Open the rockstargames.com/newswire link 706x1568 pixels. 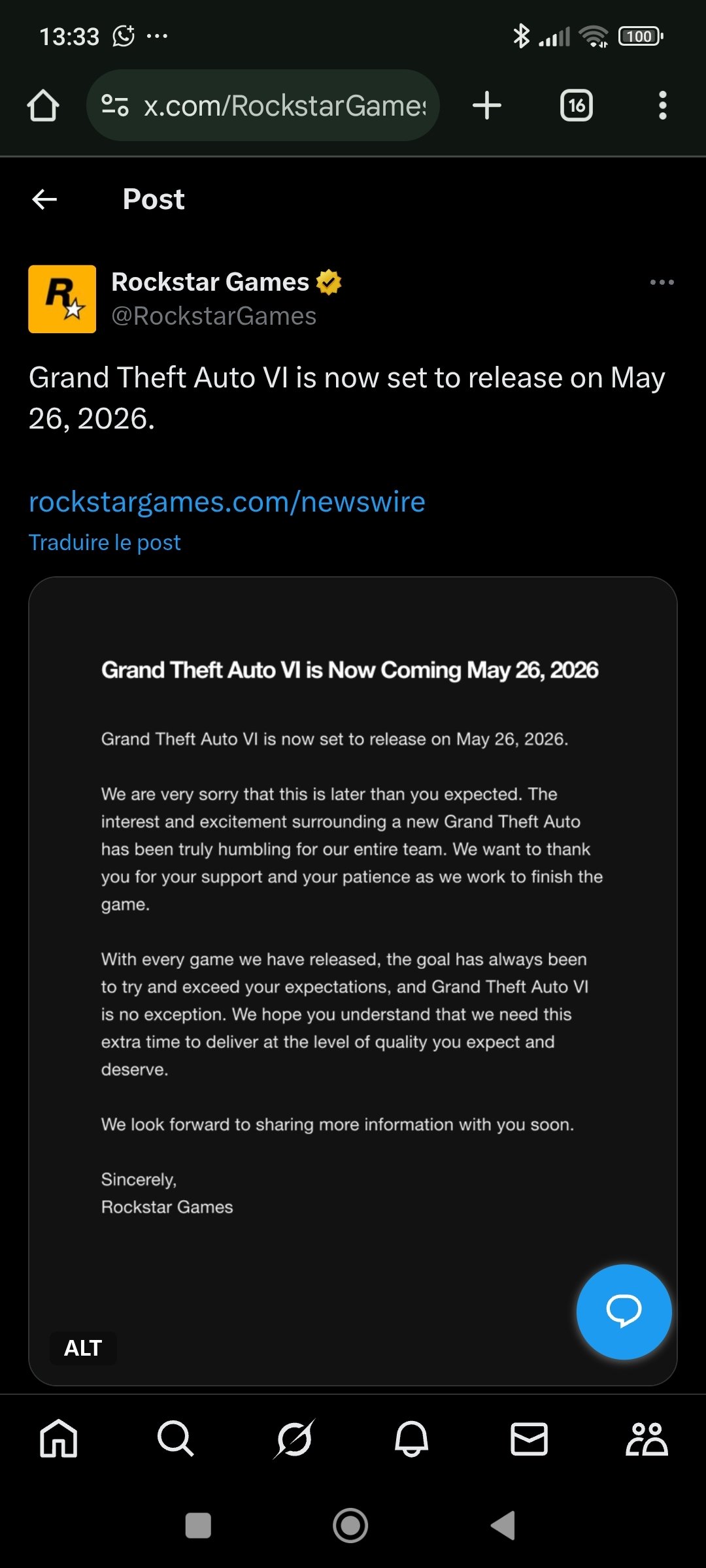(227, 502)
